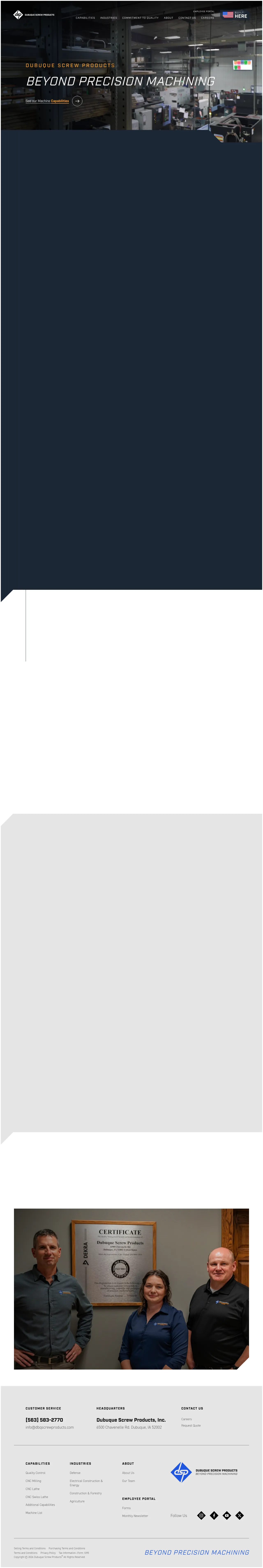263x1568 pixels.
Task: Go to Industries in the top navigation
Action: click(109, 18)
